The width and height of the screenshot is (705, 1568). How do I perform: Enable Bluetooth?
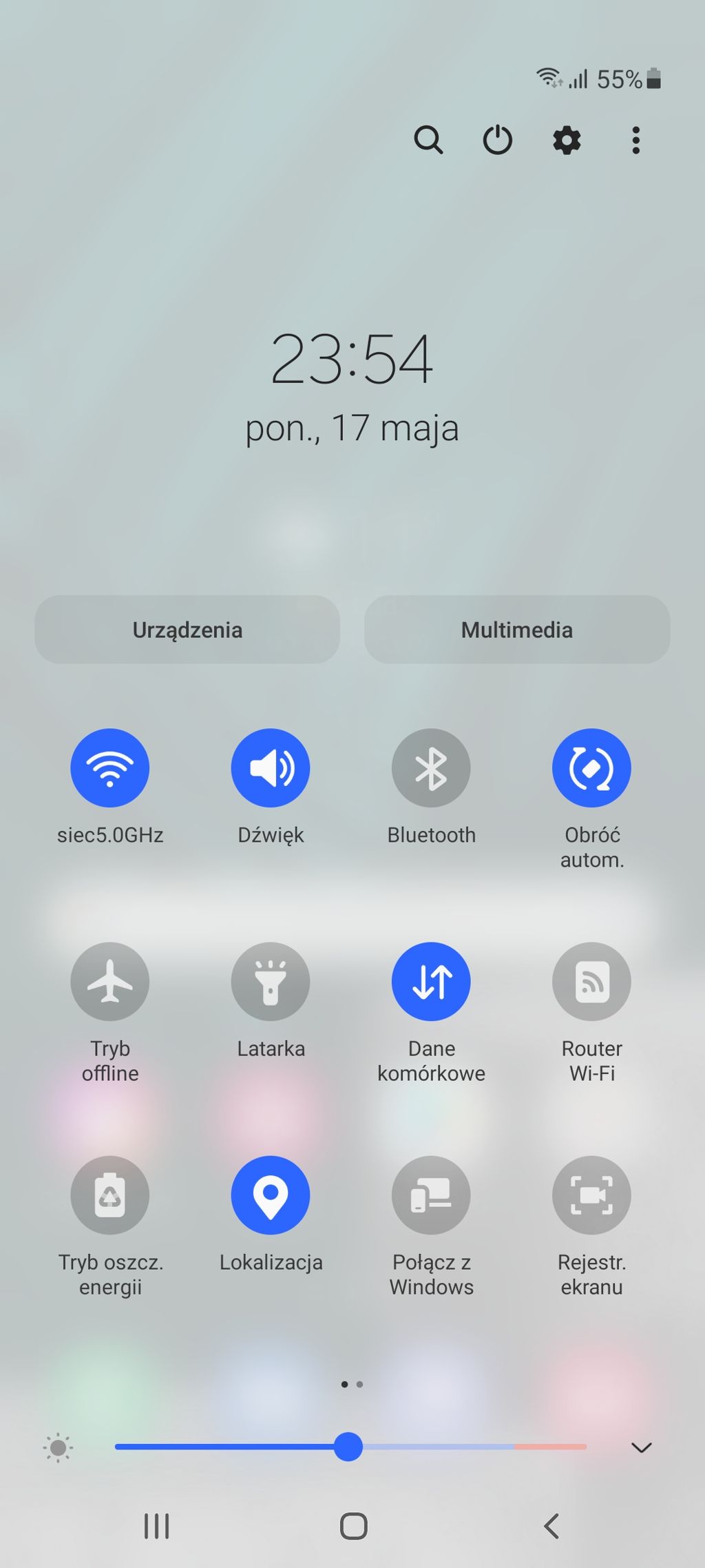tap(431, 767)
